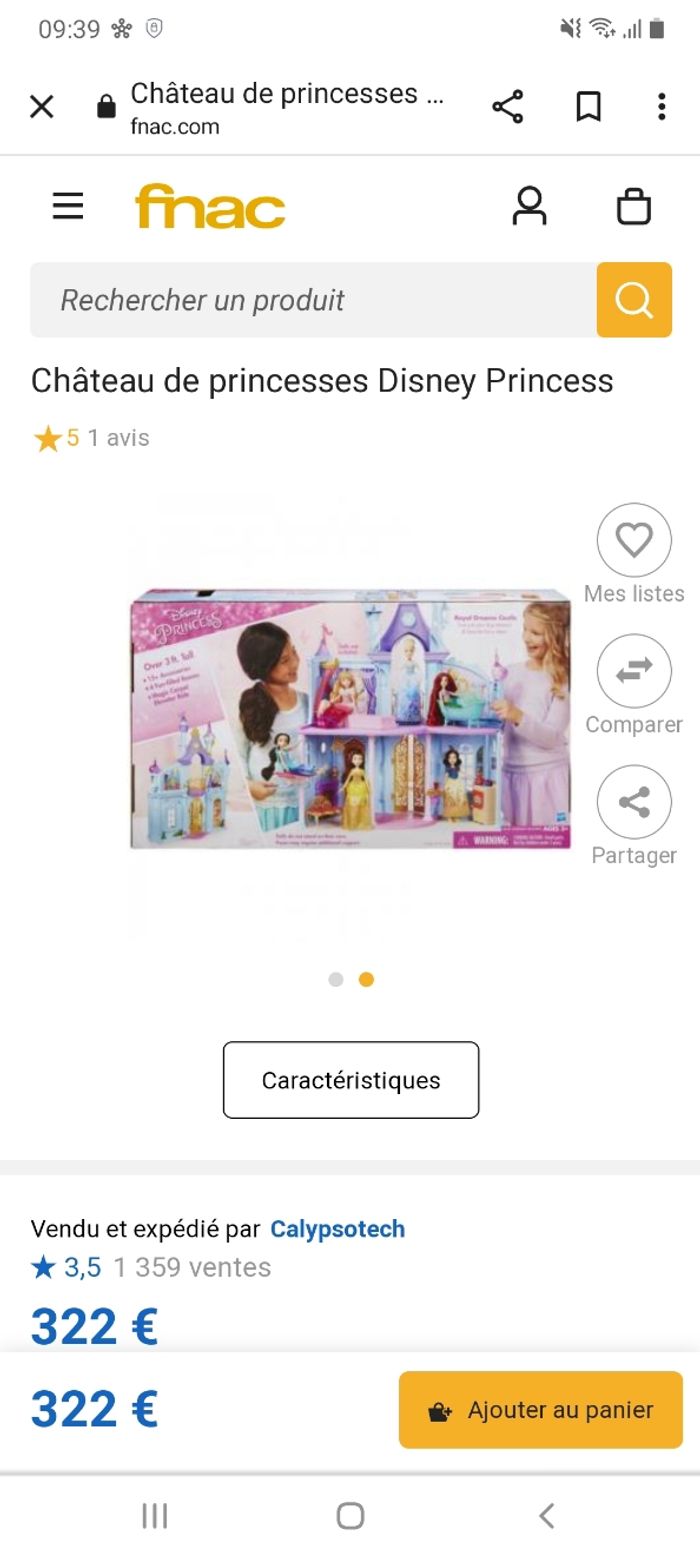Compare this product with Comparer

coord(634,672)
